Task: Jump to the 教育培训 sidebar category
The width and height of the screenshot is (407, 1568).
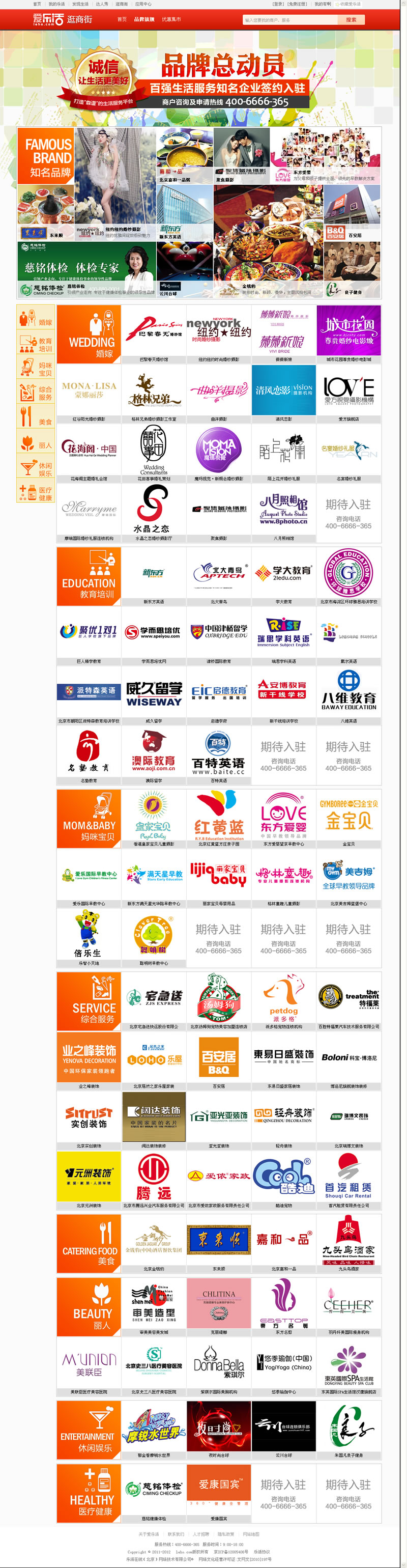Action: 35,345
